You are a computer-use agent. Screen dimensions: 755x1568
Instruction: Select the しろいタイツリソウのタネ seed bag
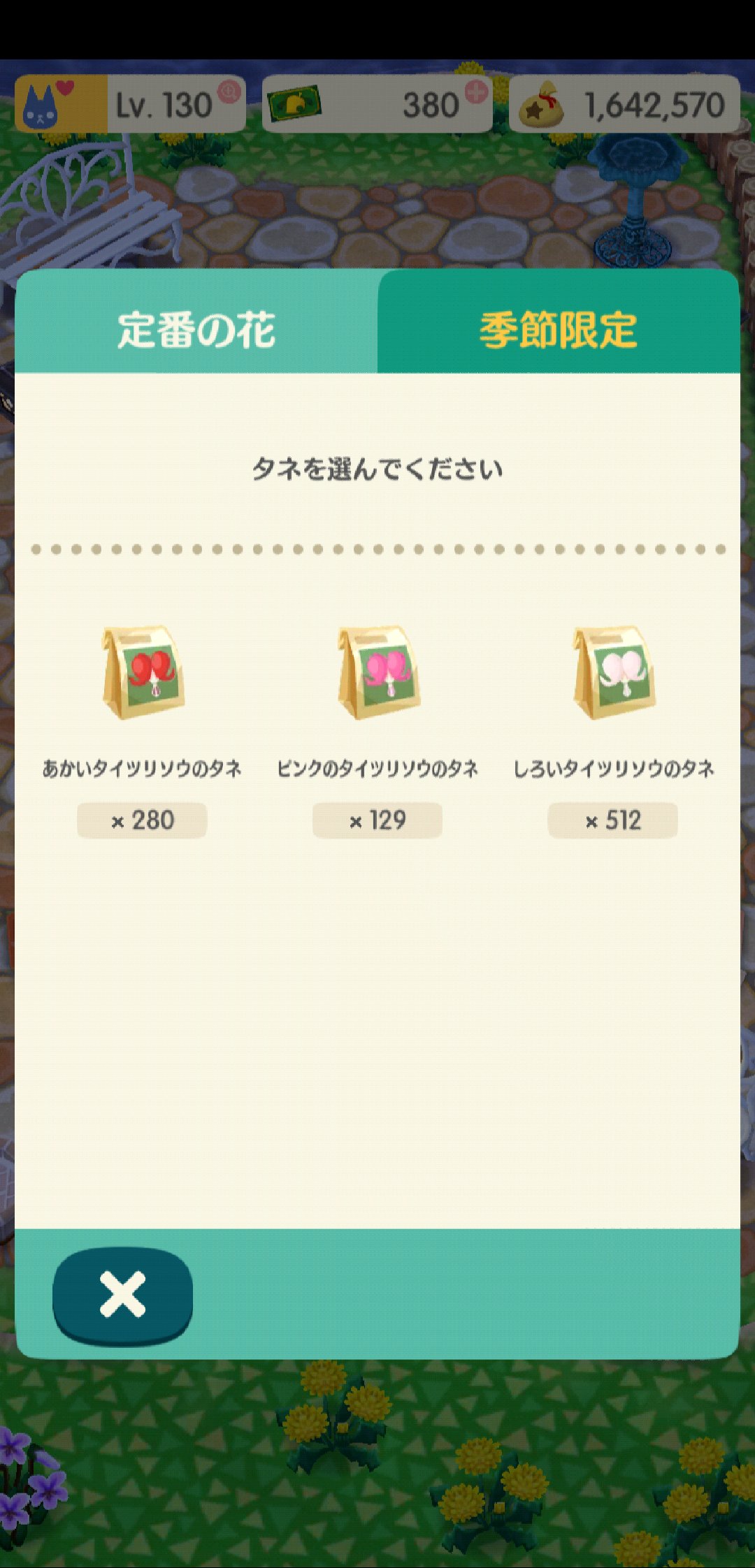[x=613, y=672]
